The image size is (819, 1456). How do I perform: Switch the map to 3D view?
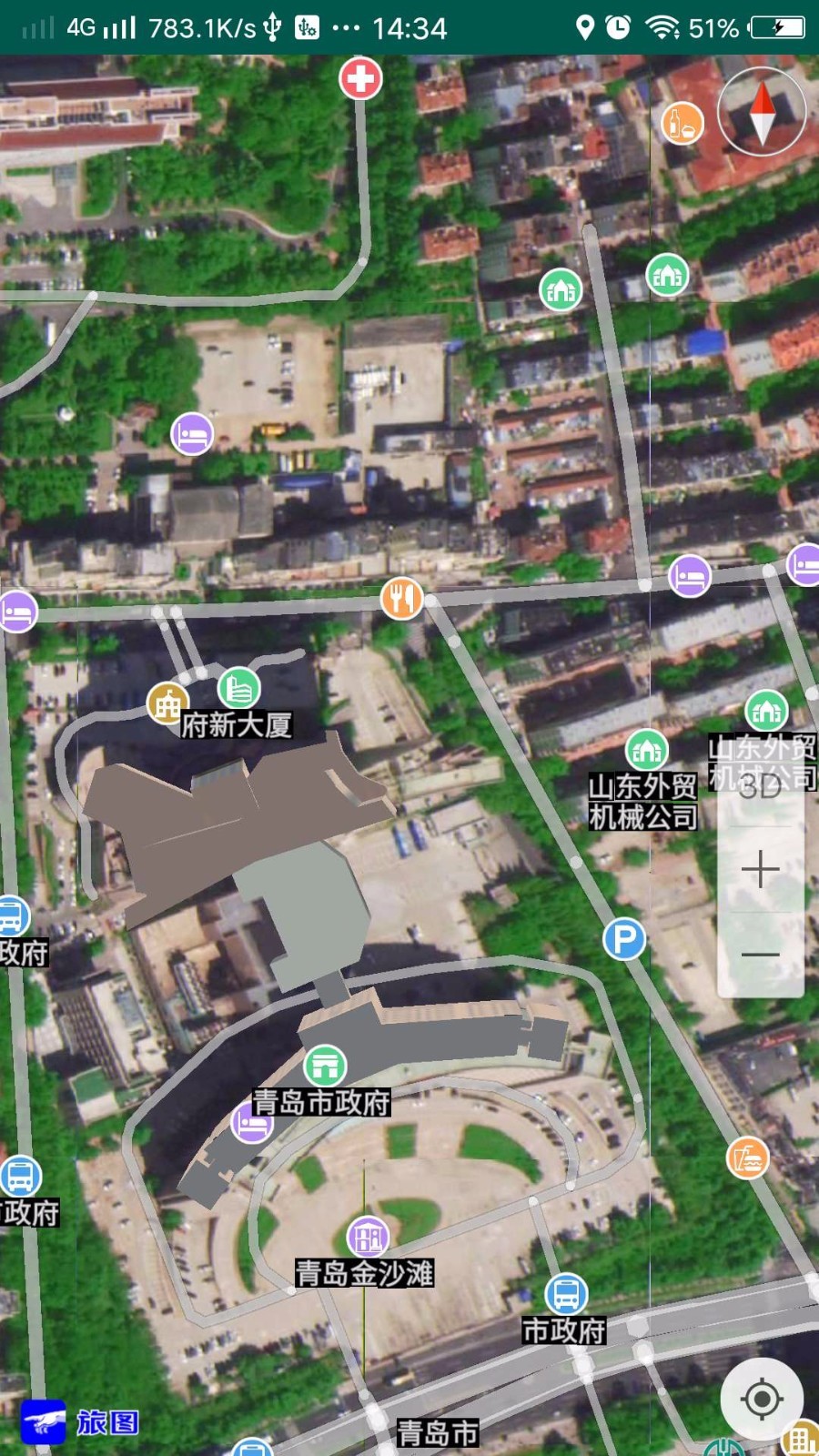[760, 785]
